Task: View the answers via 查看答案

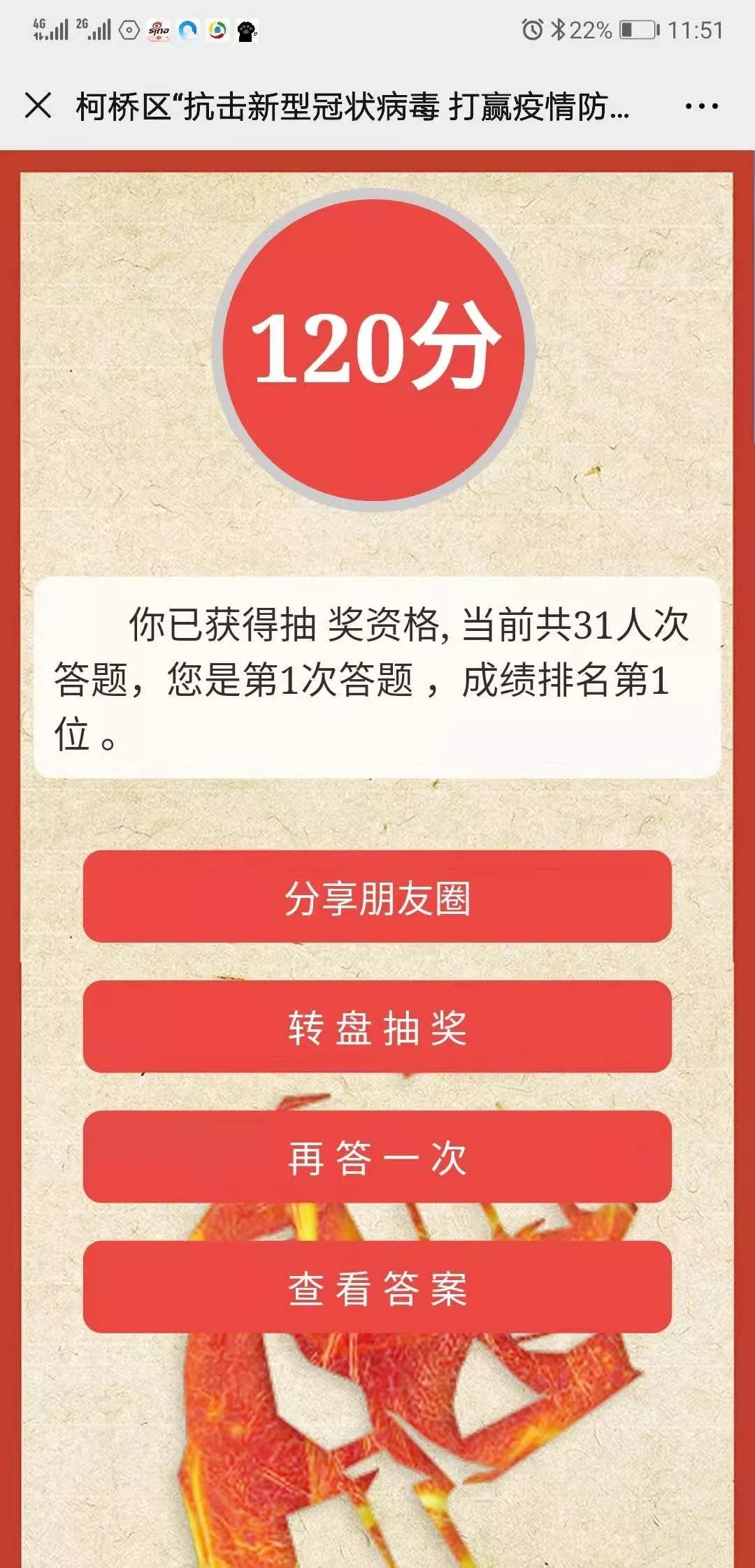Action: point(377,1287)
